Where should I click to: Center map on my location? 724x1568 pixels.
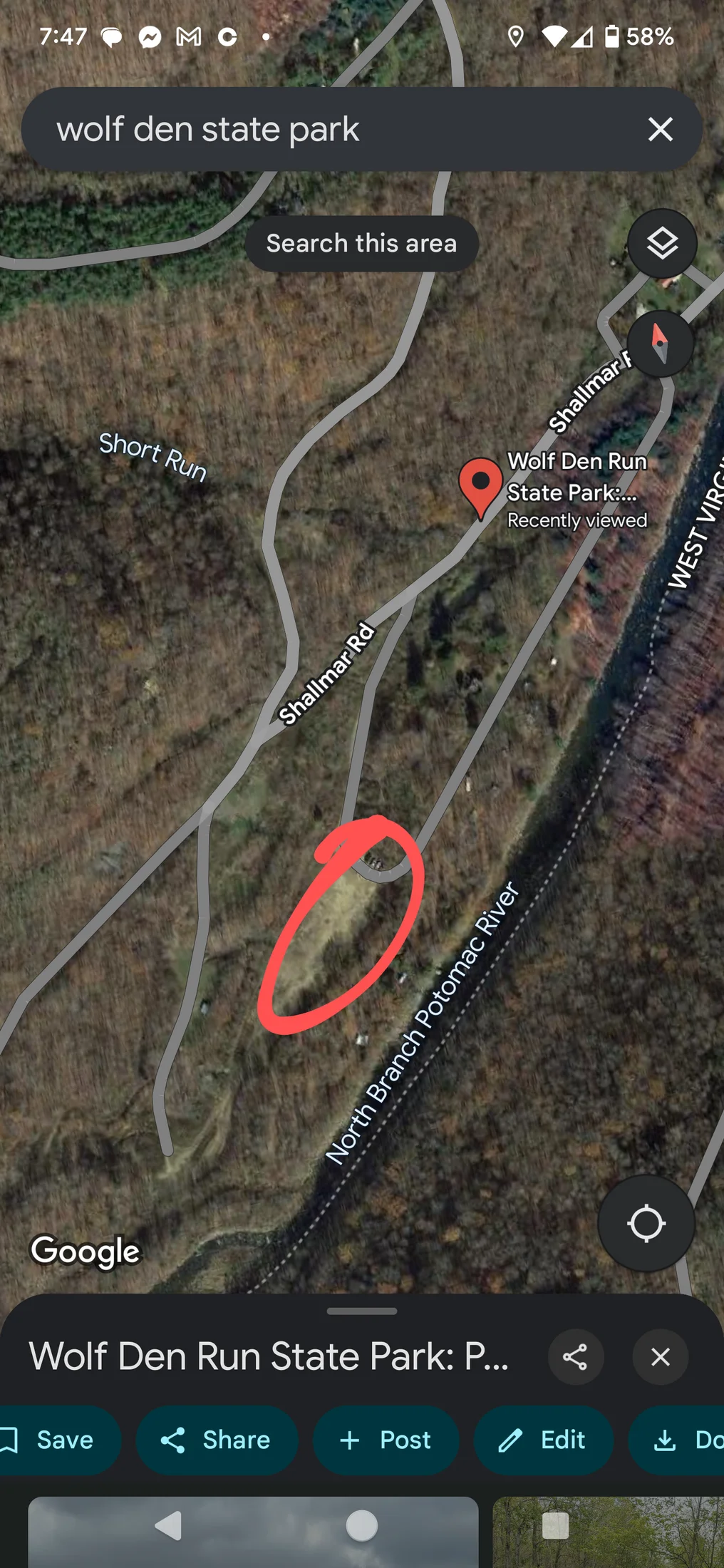[646, 1223]
